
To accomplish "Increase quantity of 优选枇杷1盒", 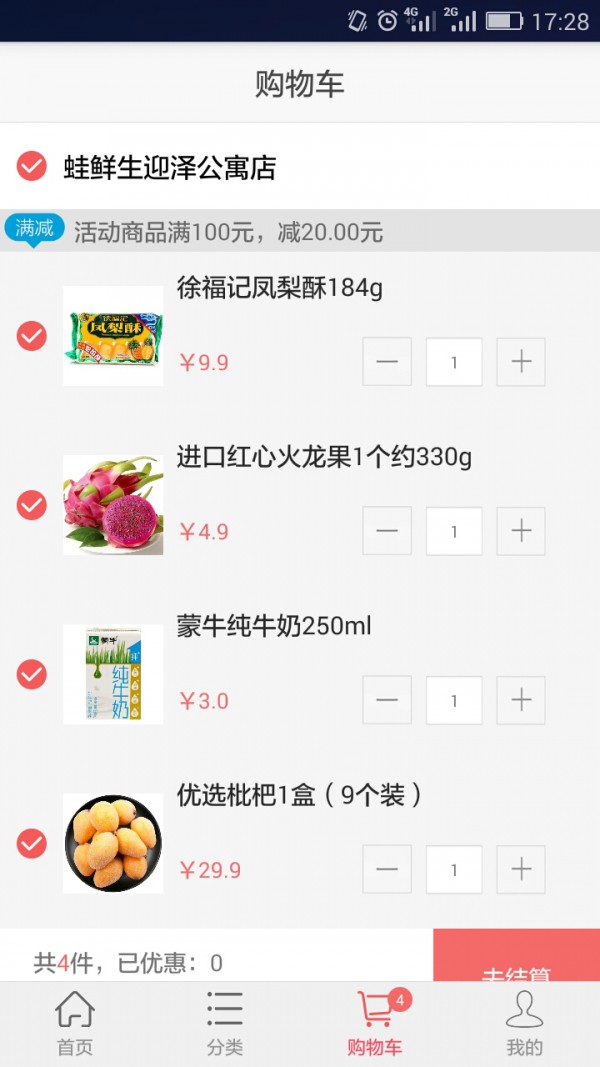I will click(x=521, y=869).
